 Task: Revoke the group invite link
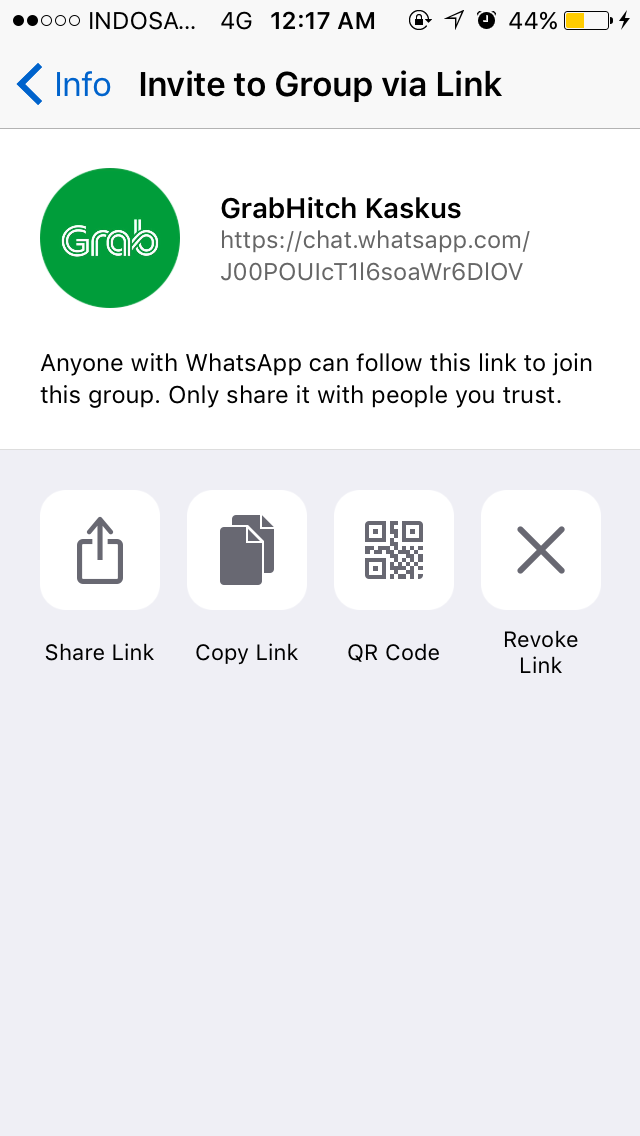[541, 550]
